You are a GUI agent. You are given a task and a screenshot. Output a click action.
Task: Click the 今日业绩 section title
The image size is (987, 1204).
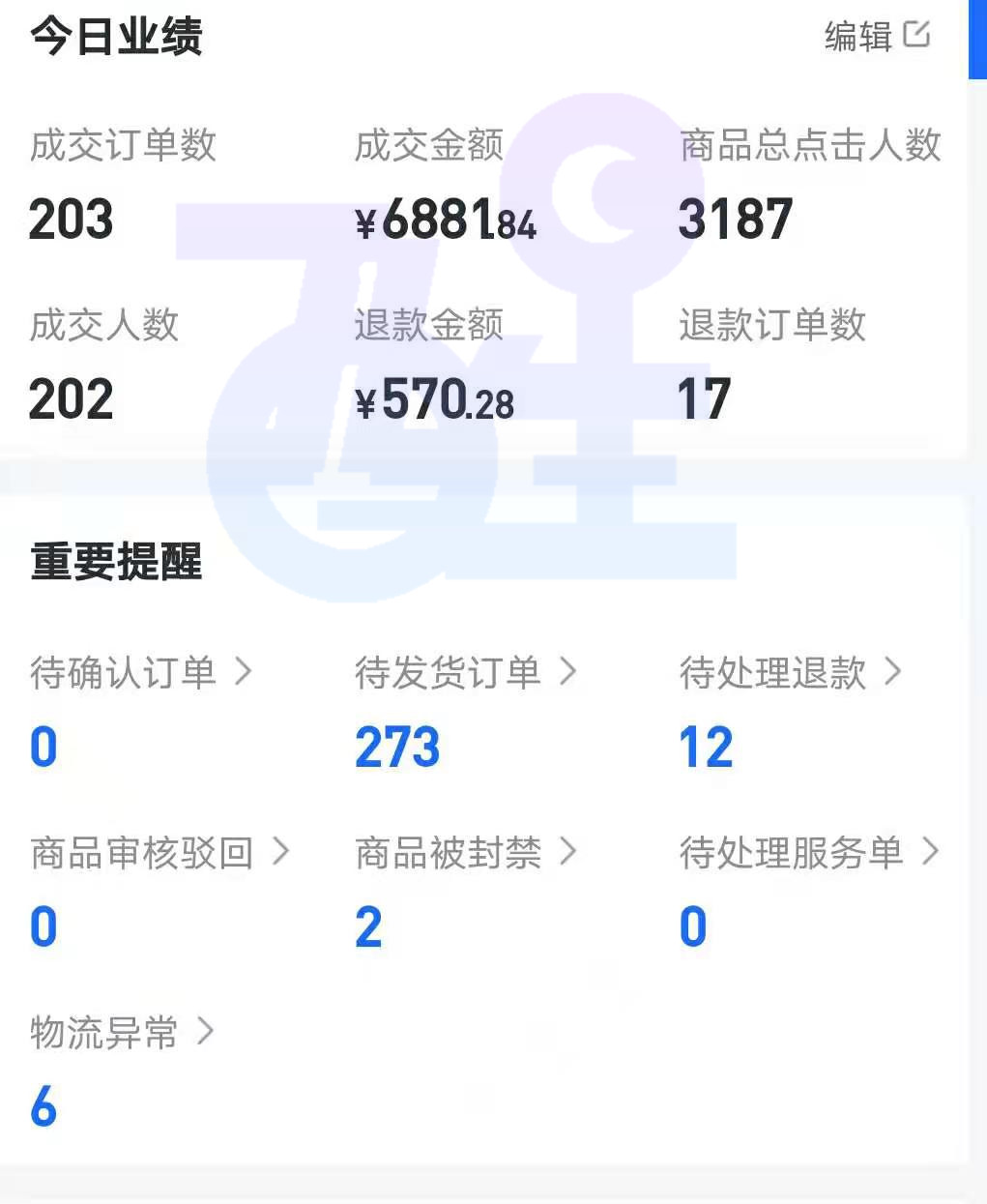115,37
